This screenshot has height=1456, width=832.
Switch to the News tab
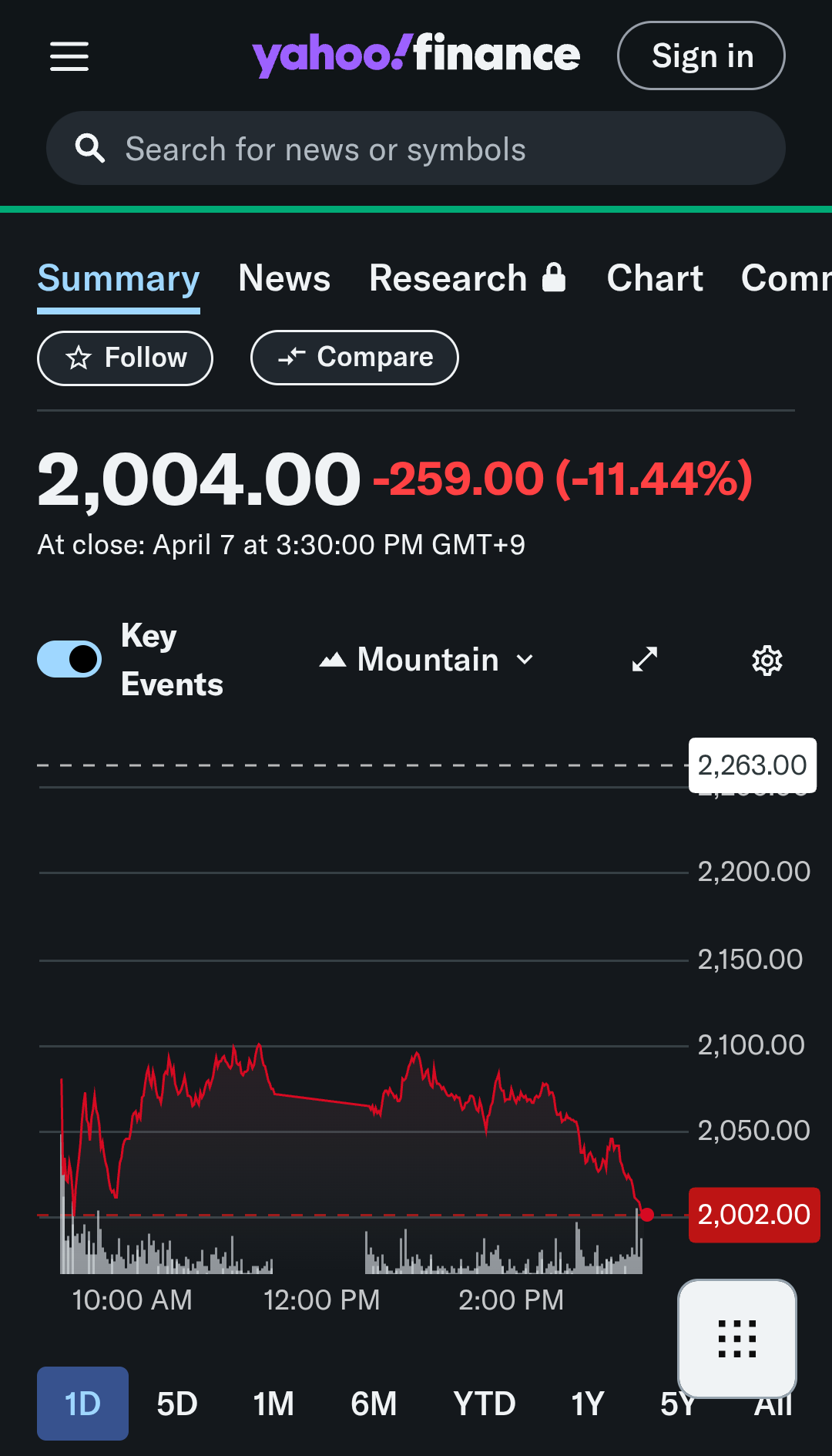[284, 278]
